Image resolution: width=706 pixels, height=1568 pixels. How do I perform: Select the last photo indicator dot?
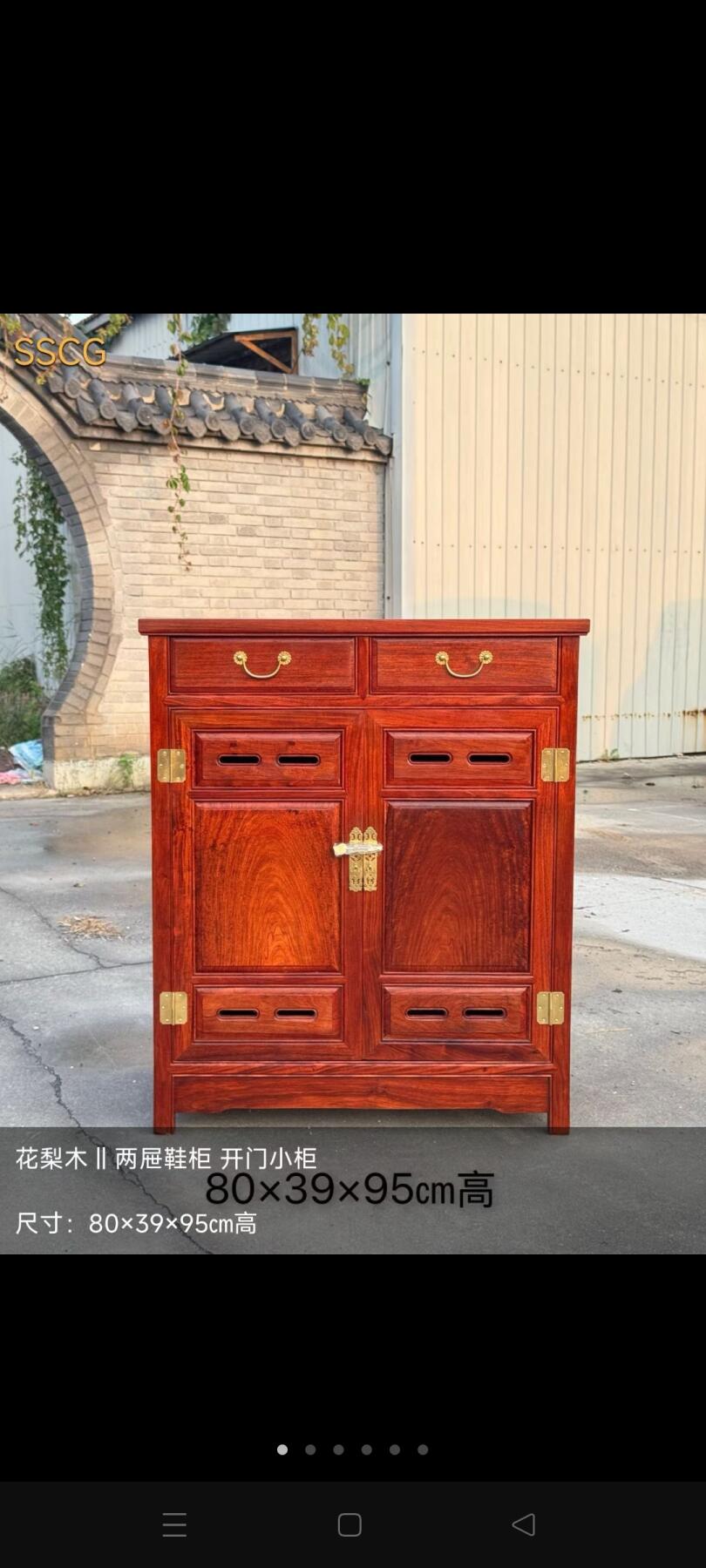click(423, 1450)
